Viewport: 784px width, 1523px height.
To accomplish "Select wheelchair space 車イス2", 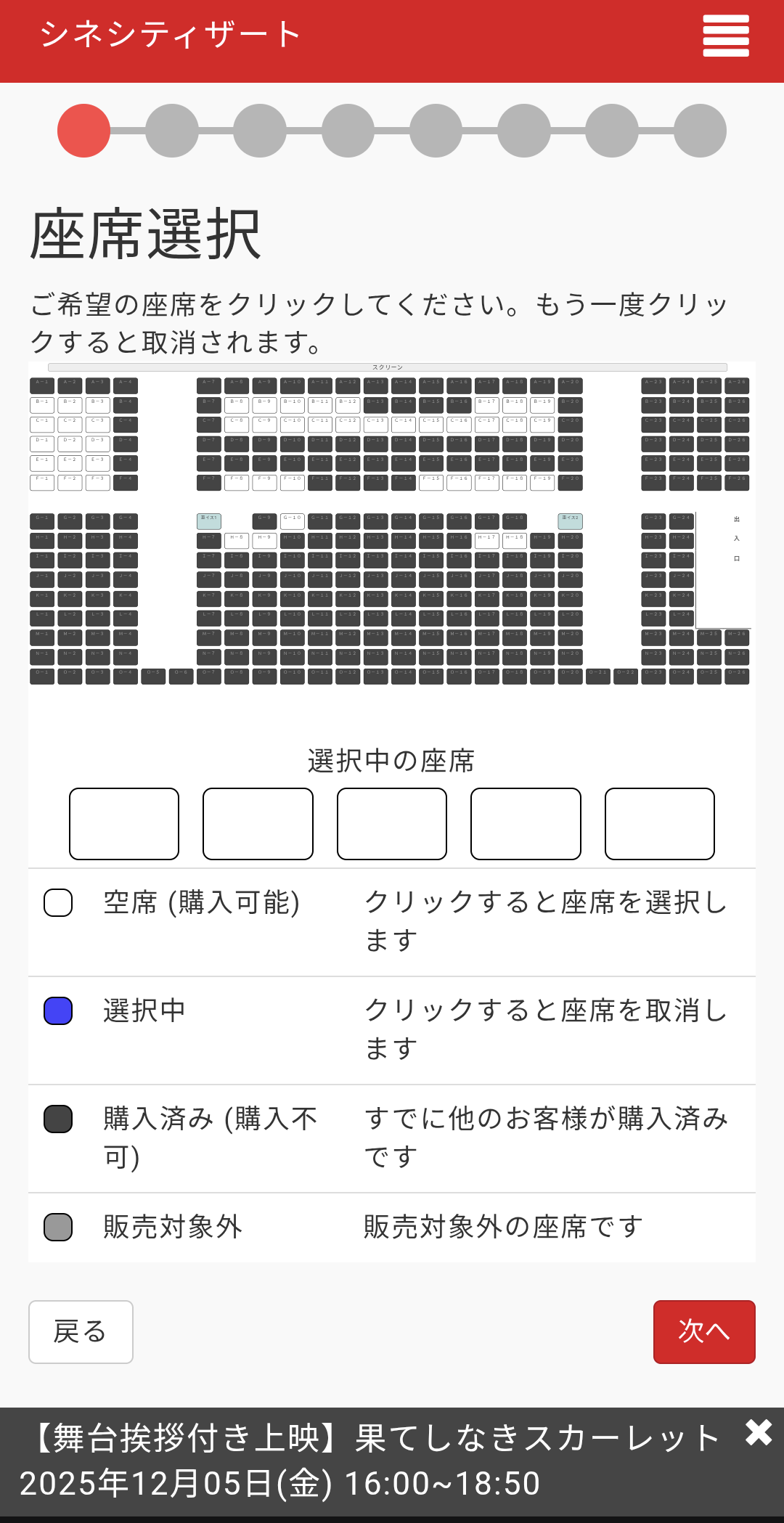I will pyautogui.click(x=570, y=521).
